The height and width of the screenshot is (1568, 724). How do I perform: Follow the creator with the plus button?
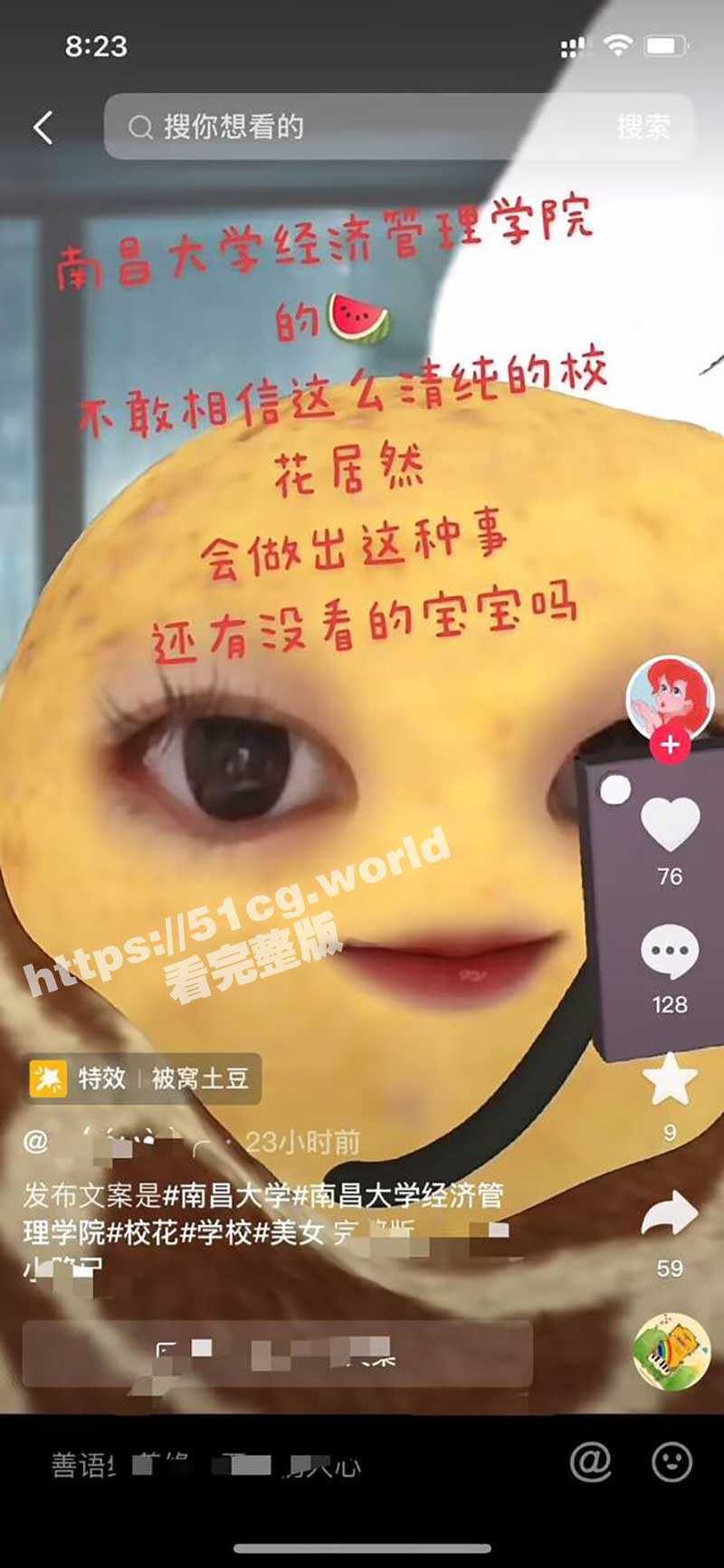(x=670, y=746)
